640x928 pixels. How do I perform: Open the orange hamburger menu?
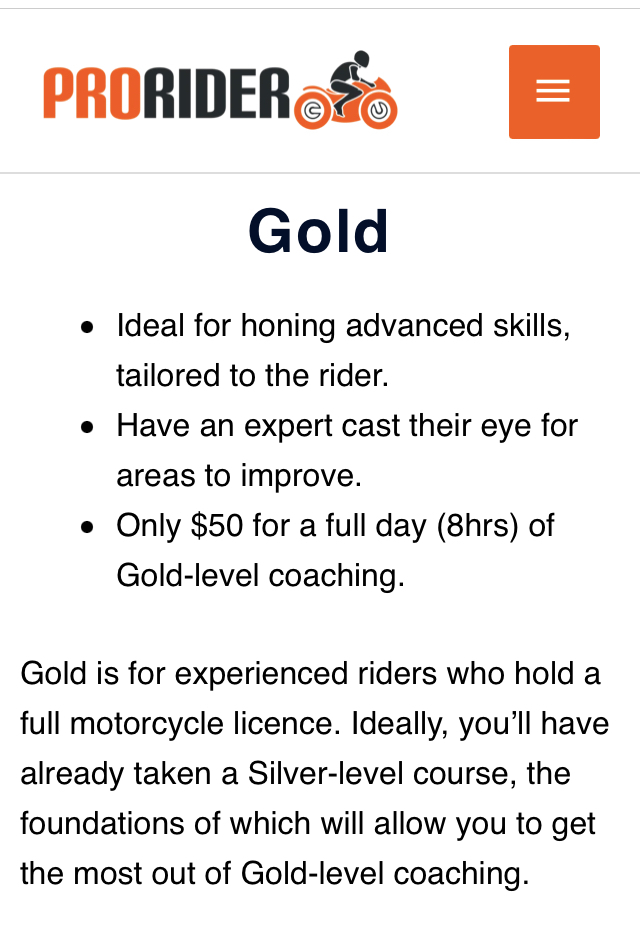coord(554,92)
